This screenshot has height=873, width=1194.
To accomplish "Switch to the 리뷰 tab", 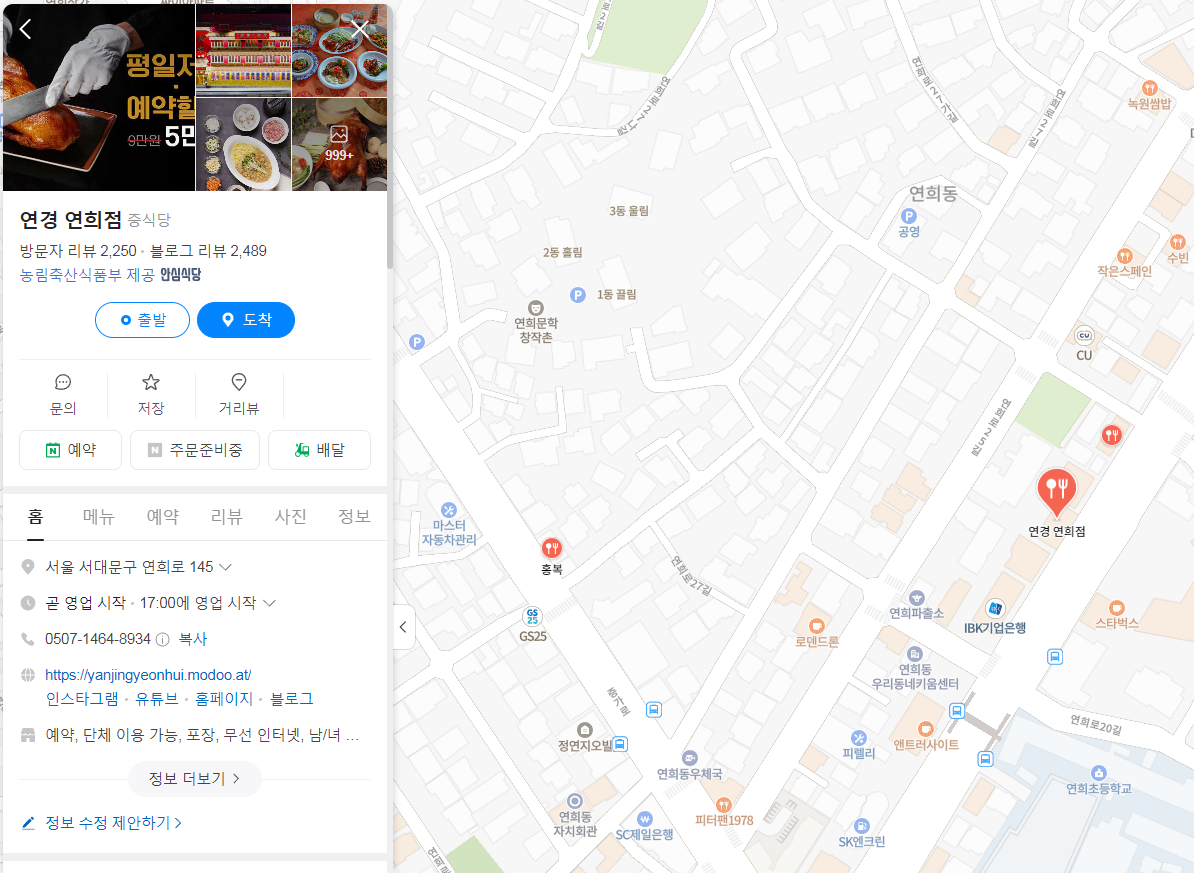I will point(227,517).
